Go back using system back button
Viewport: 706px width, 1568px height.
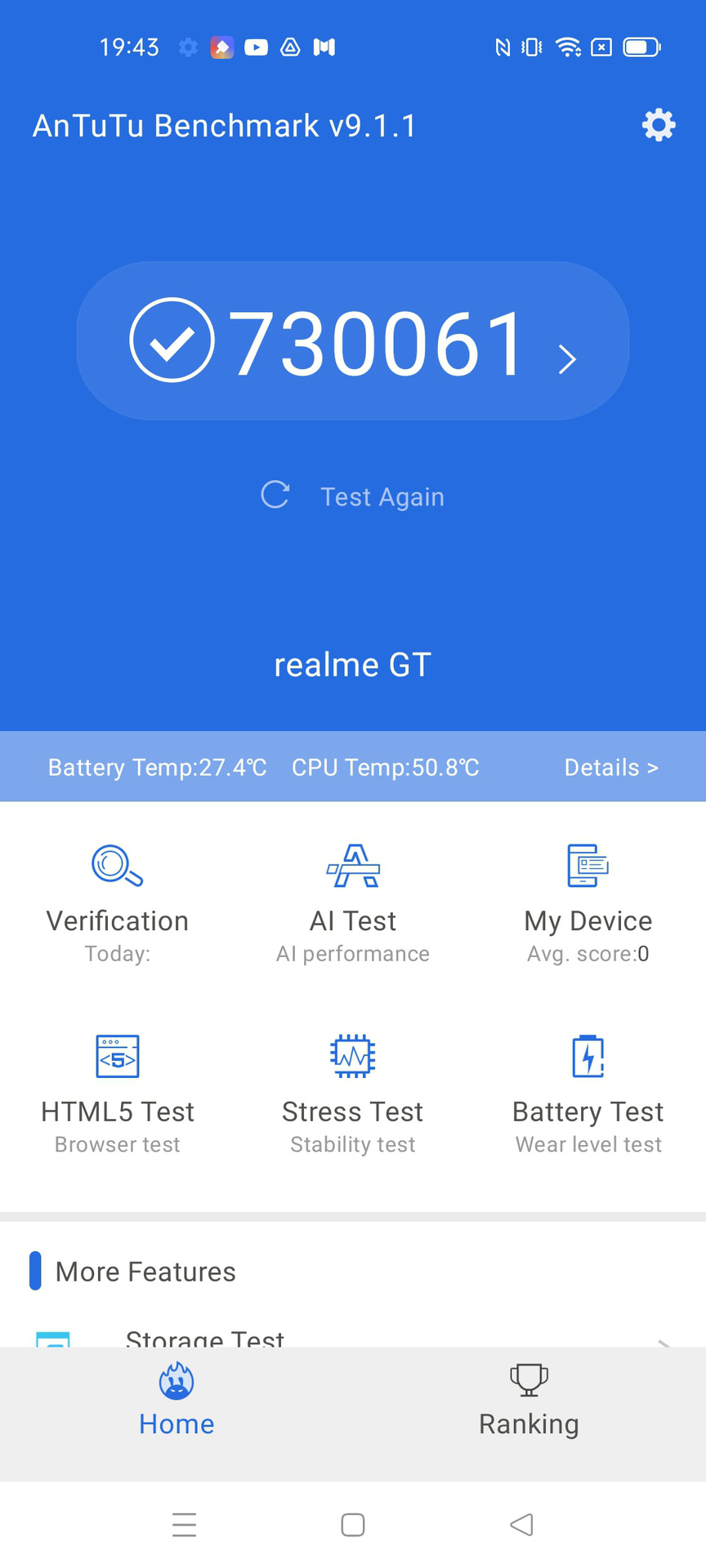coord(521,1524)
